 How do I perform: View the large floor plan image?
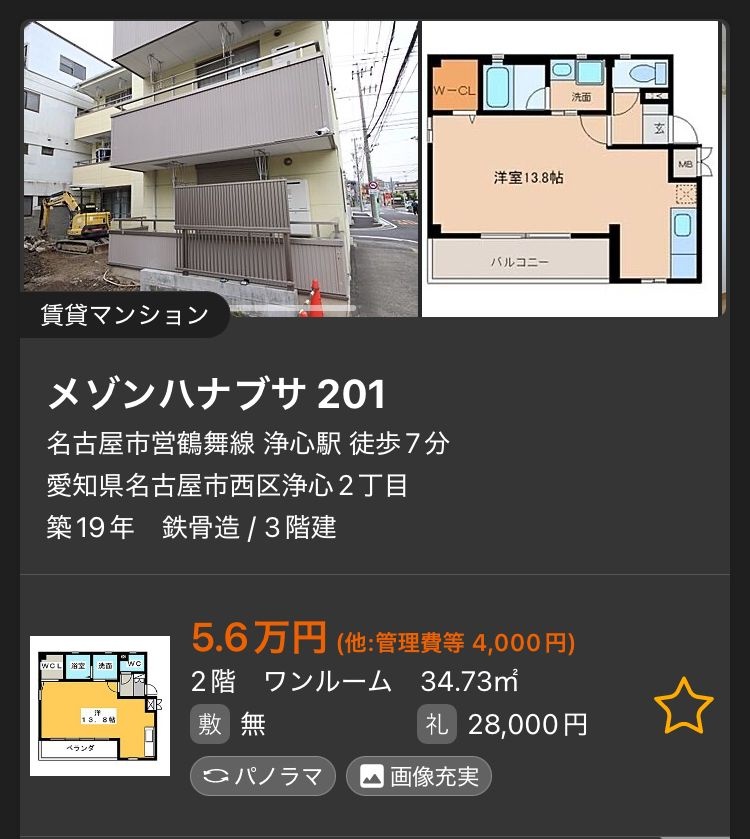tap(570, 168)
